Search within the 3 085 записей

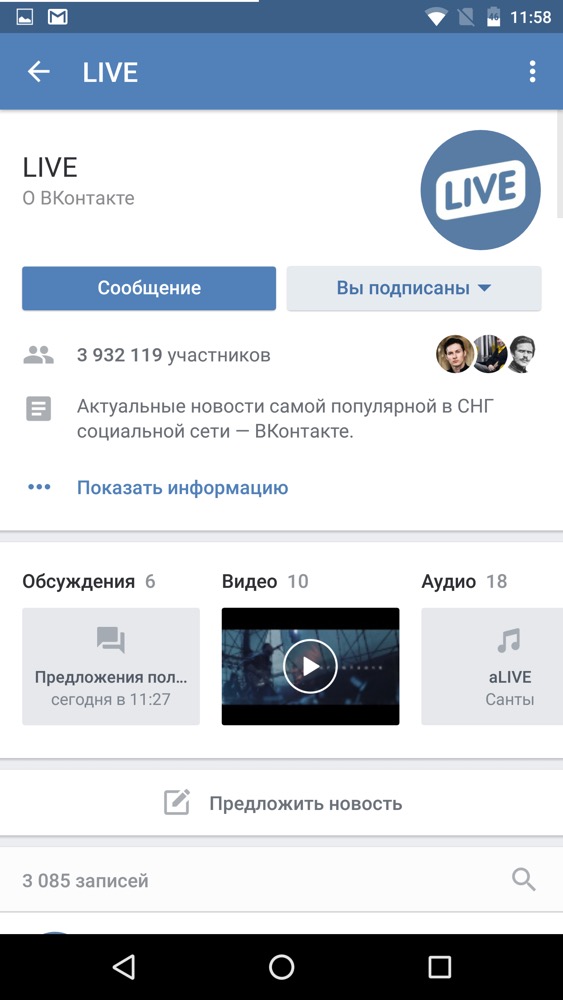(524, 880)
